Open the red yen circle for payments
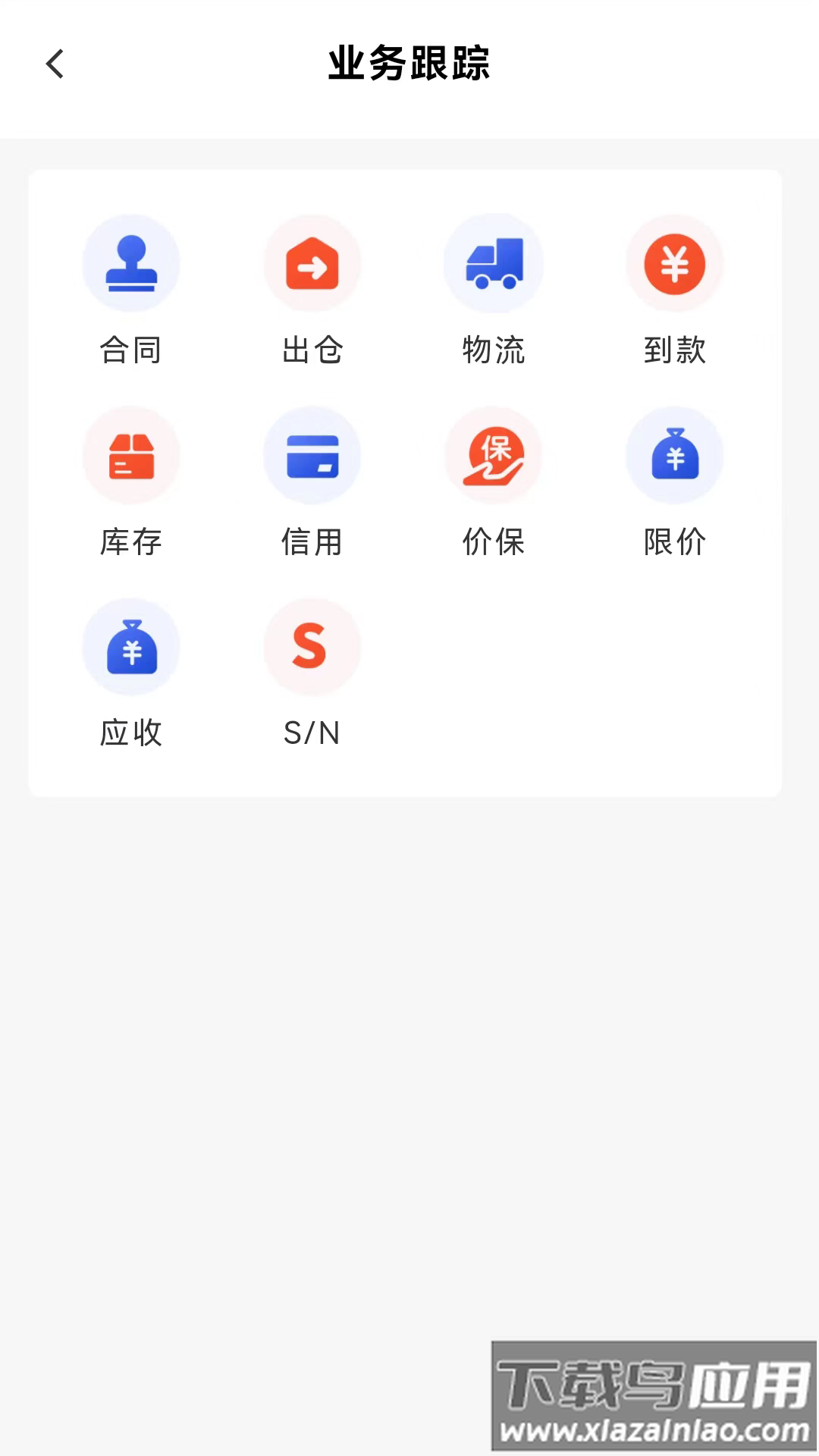 [675, 263]
